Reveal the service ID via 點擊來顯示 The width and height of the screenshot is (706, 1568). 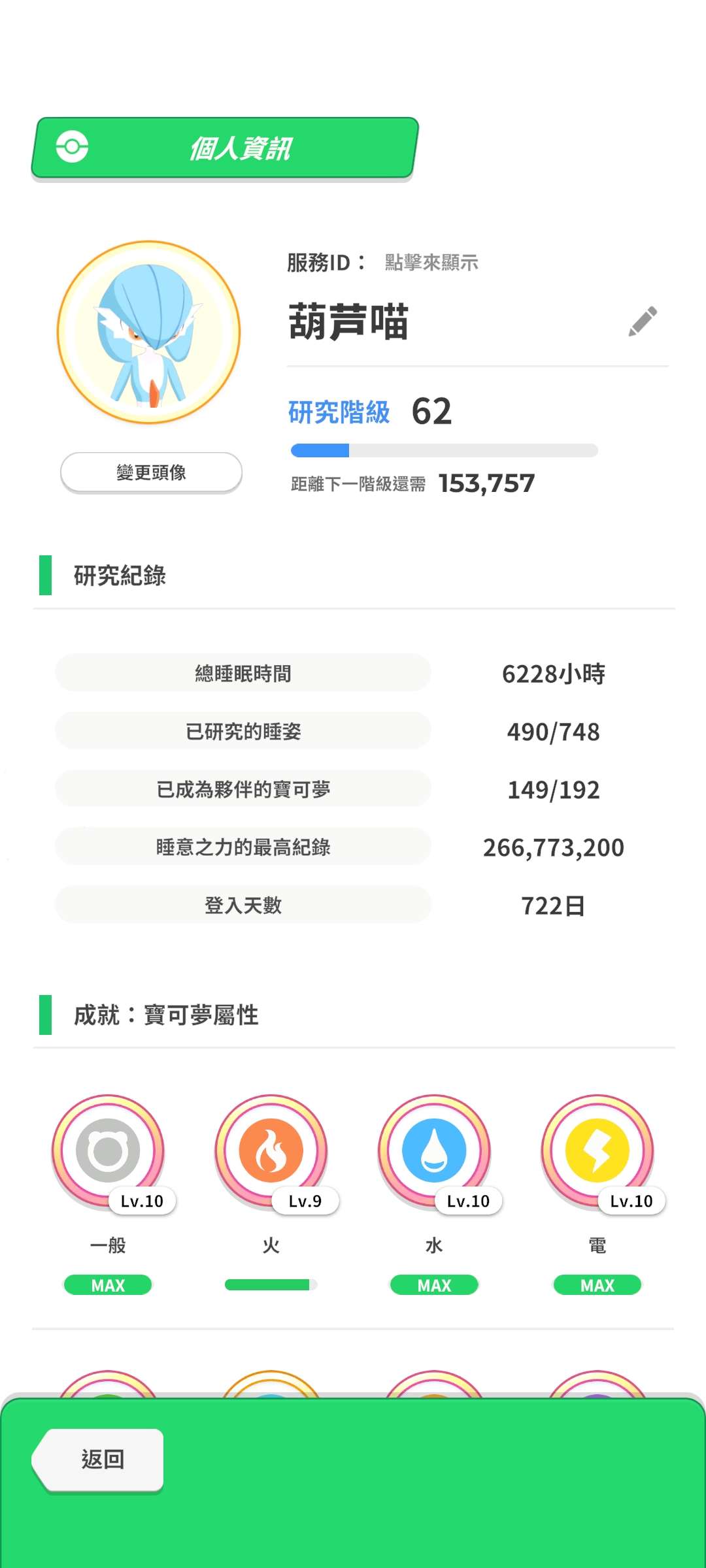pyautogui.click(x=431, y=263)
